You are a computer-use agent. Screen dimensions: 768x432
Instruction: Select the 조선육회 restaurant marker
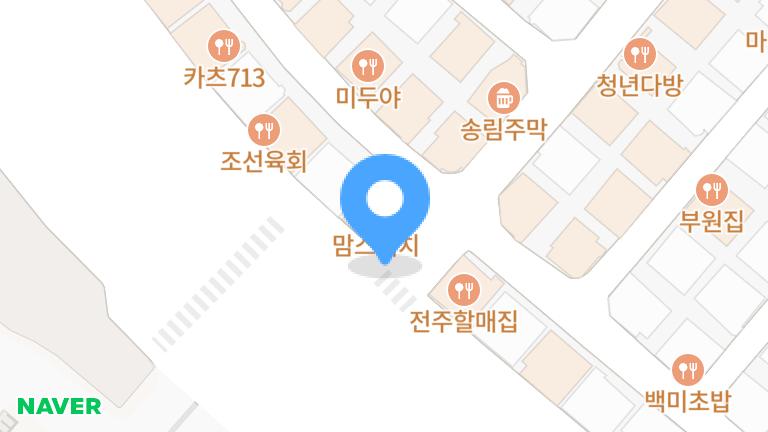coord(264,129)
